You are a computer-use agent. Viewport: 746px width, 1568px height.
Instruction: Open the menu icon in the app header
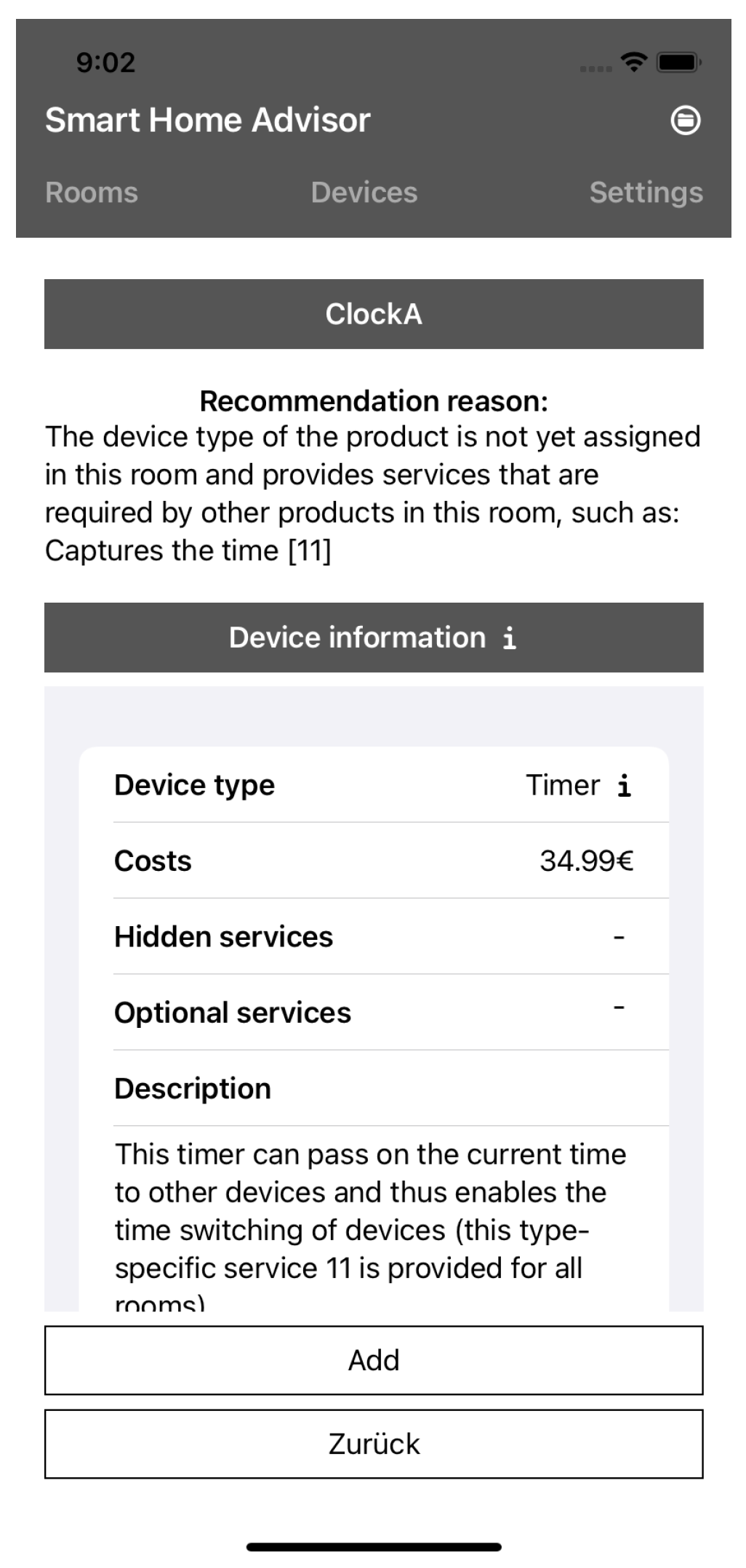[x=685, y=121]
